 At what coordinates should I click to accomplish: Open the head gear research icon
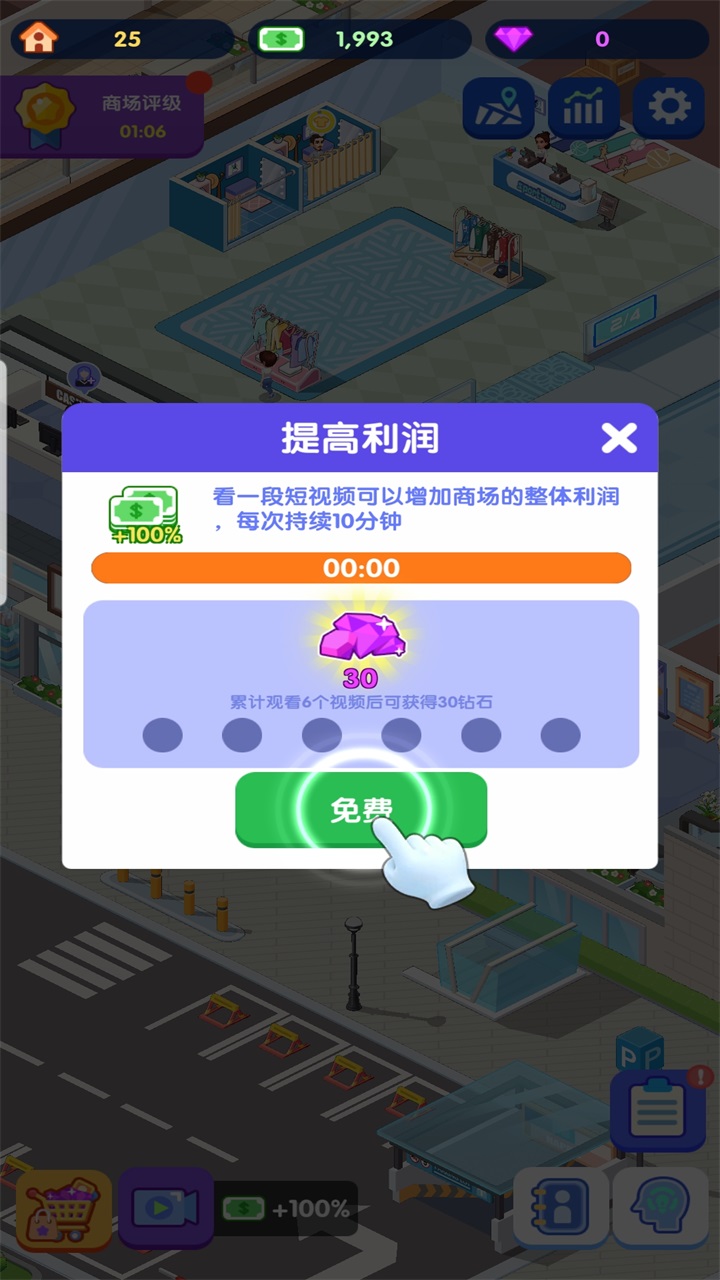659,1208
